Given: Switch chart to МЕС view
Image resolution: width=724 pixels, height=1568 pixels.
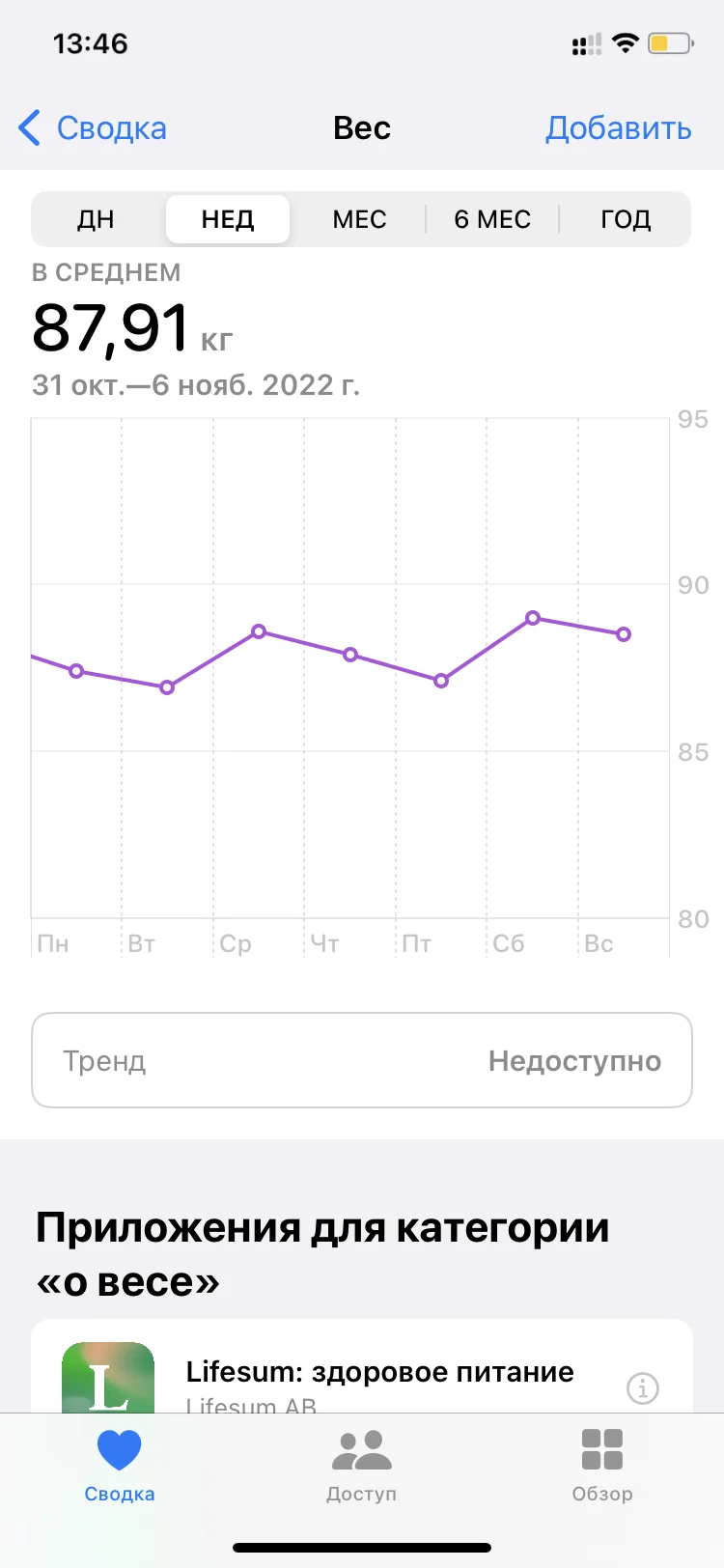Looking at the screenshot, I should pos(359,219).
